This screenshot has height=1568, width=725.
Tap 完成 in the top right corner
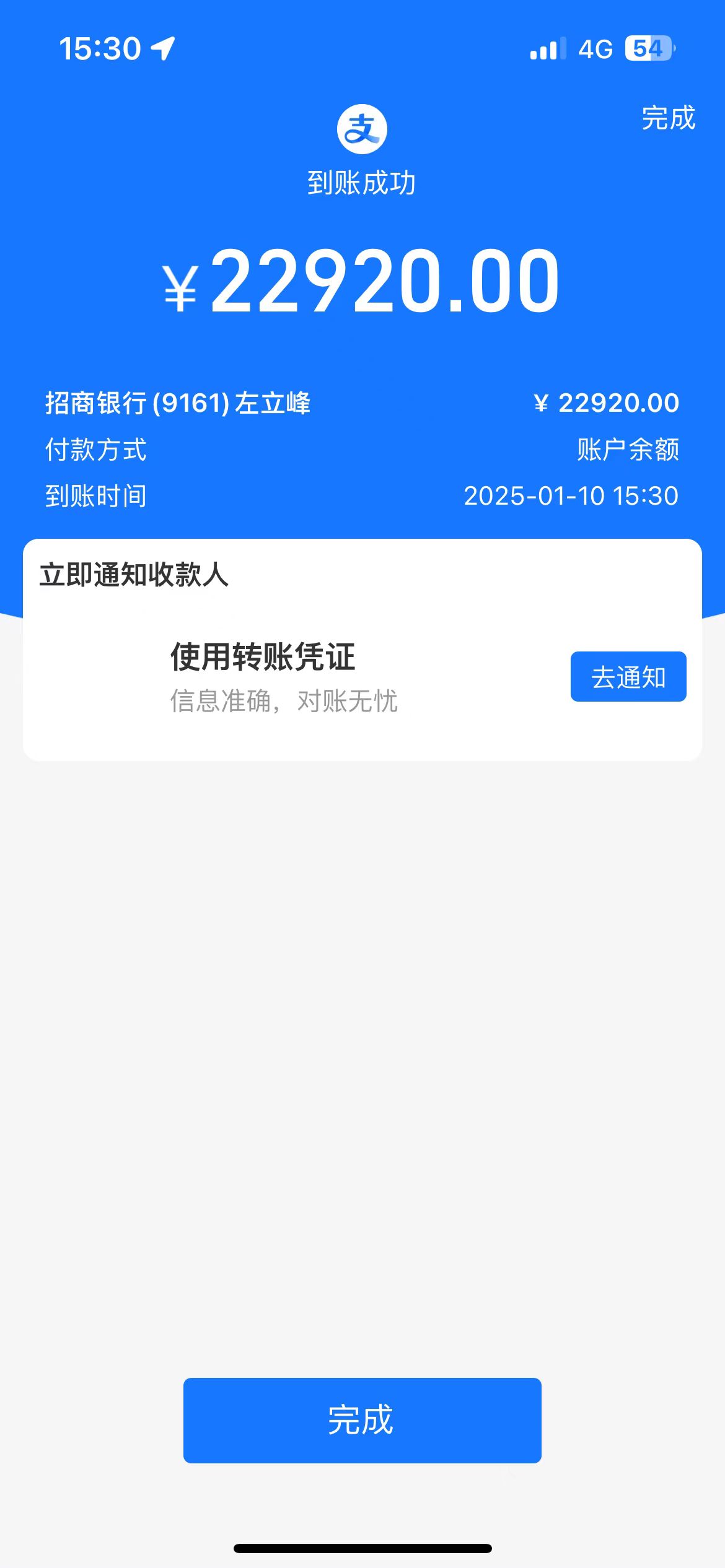(668, 118)
